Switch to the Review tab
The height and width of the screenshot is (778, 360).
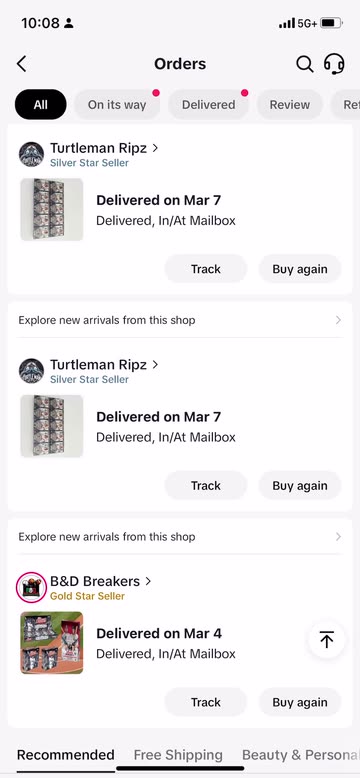290,105
